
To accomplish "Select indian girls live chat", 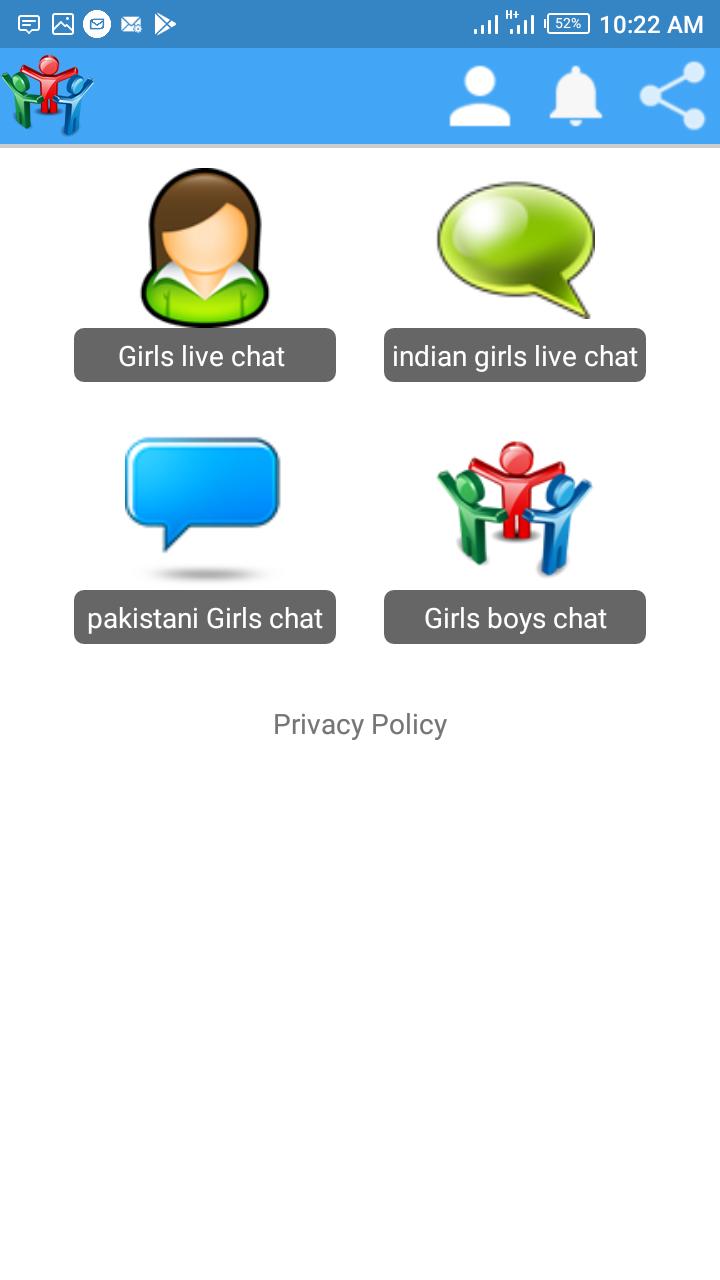I will click(x=515, y=355).
